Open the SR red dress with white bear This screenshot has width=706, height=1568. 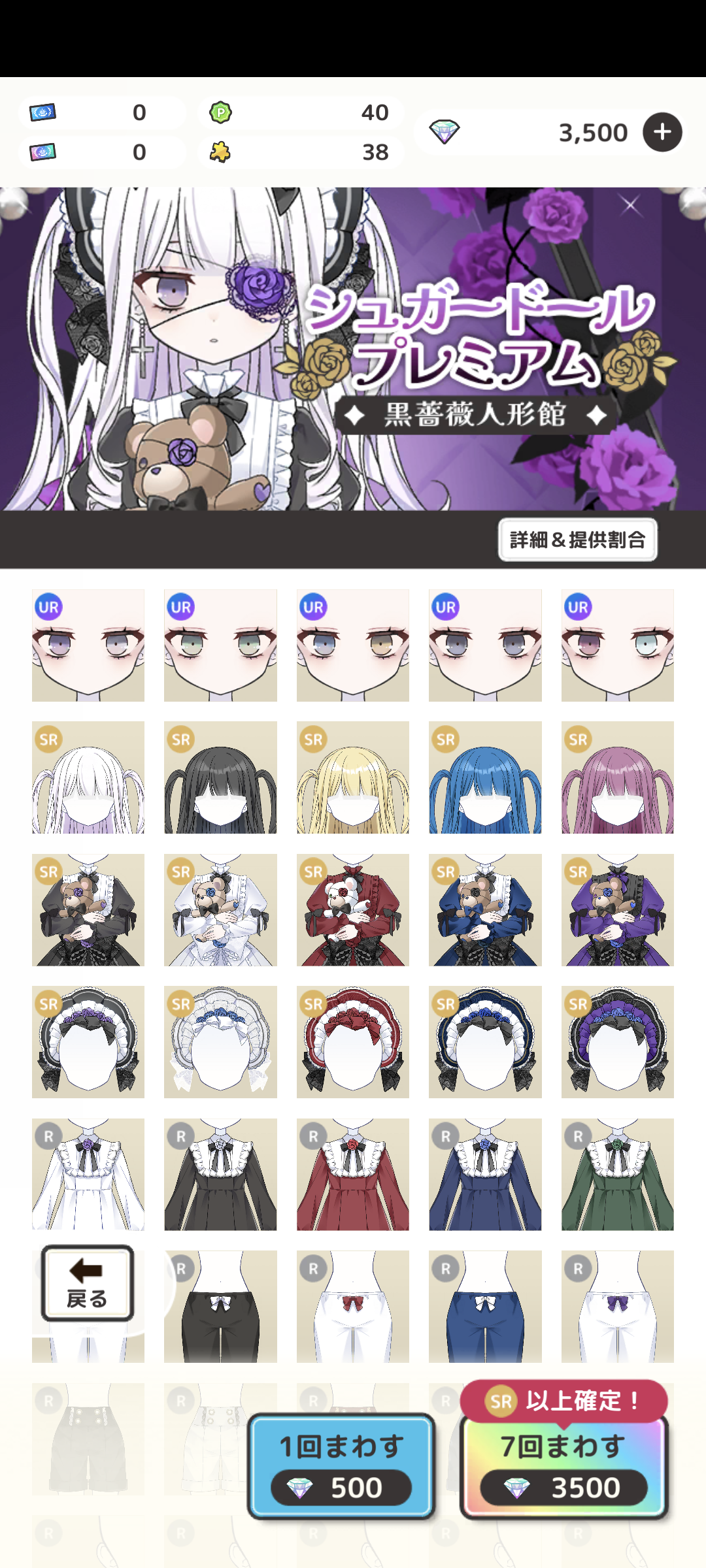(x=353, y=910)
